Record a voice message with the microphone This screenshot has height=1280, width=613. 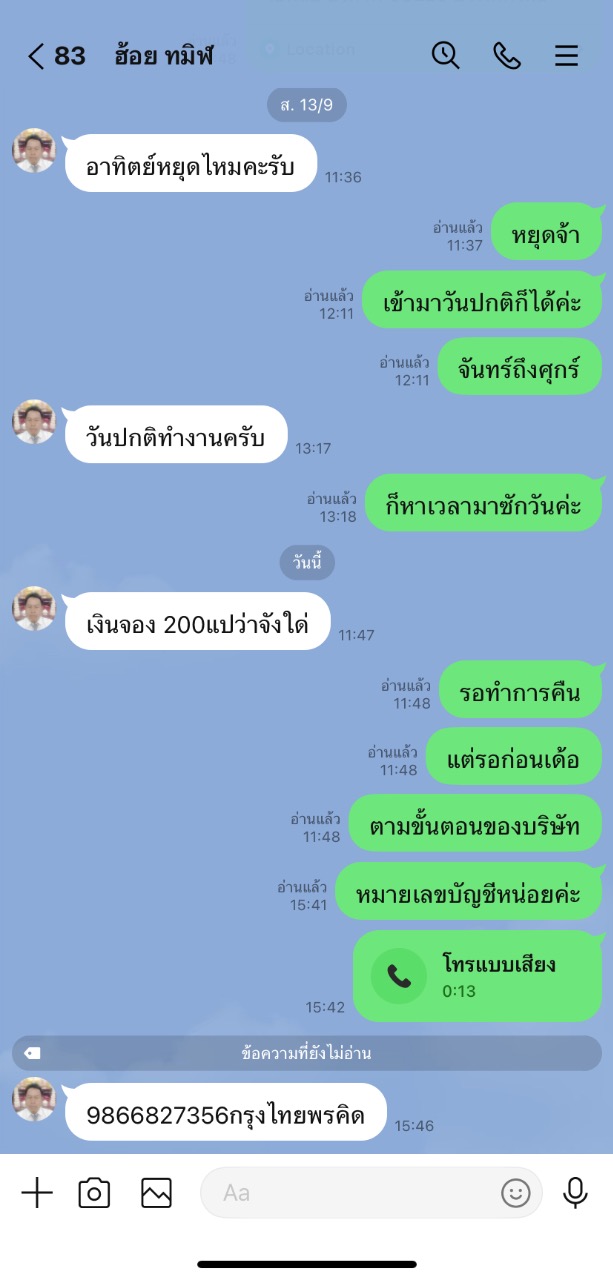click(x=575, y=1192)
